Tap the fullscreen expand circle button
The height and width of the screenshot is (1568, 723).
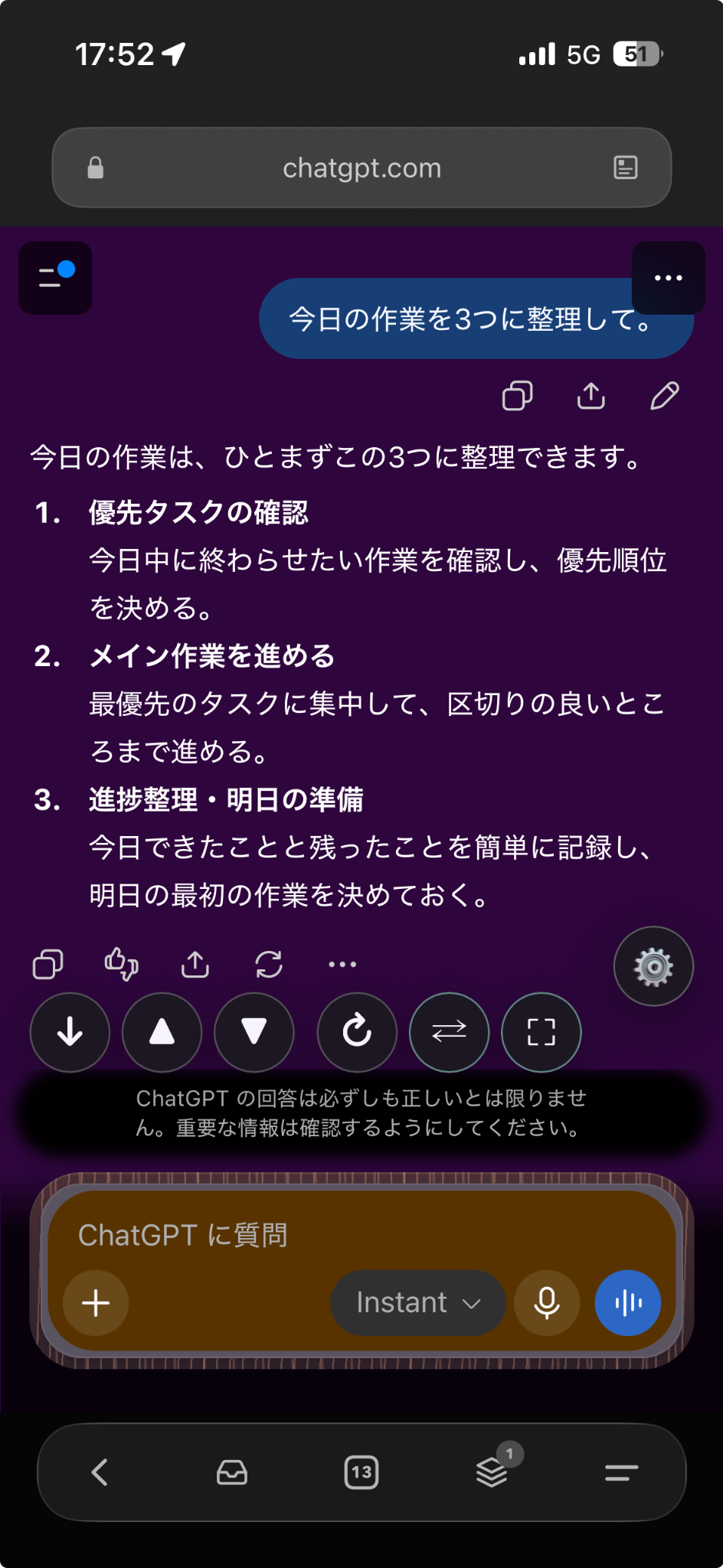tap(541, 1032)
